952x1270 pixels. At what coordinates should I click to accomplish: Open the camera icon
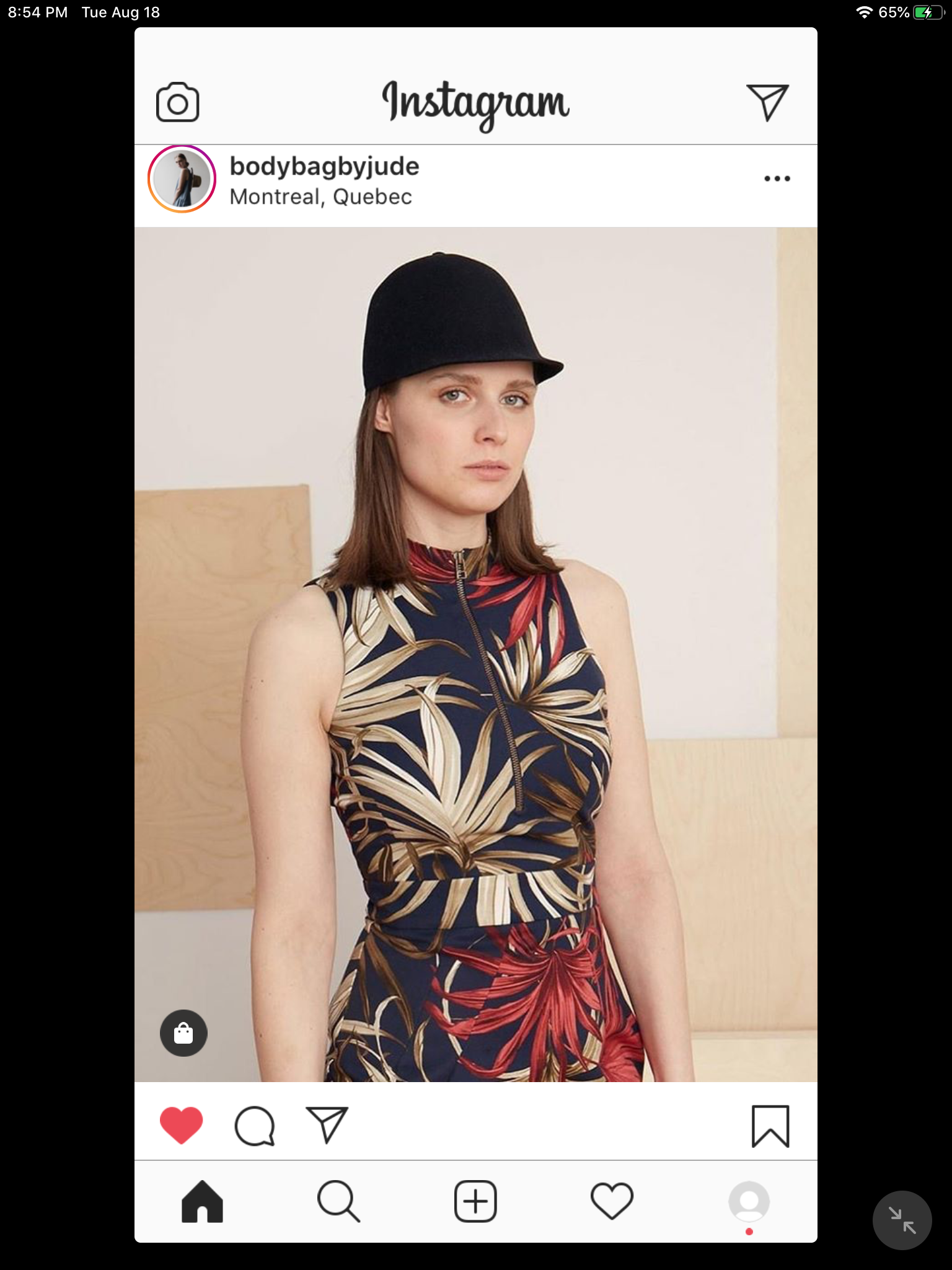177,102
